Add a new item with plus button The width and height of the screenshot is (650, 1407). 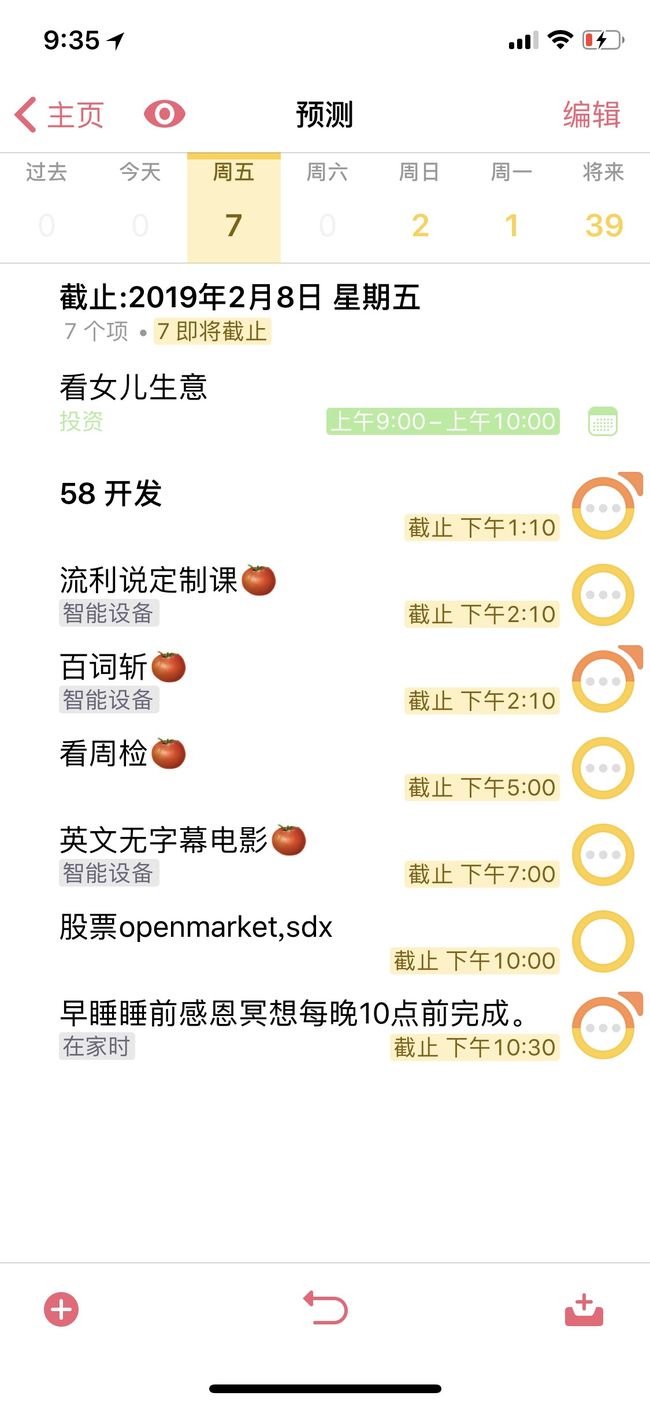pos(61,1309)
